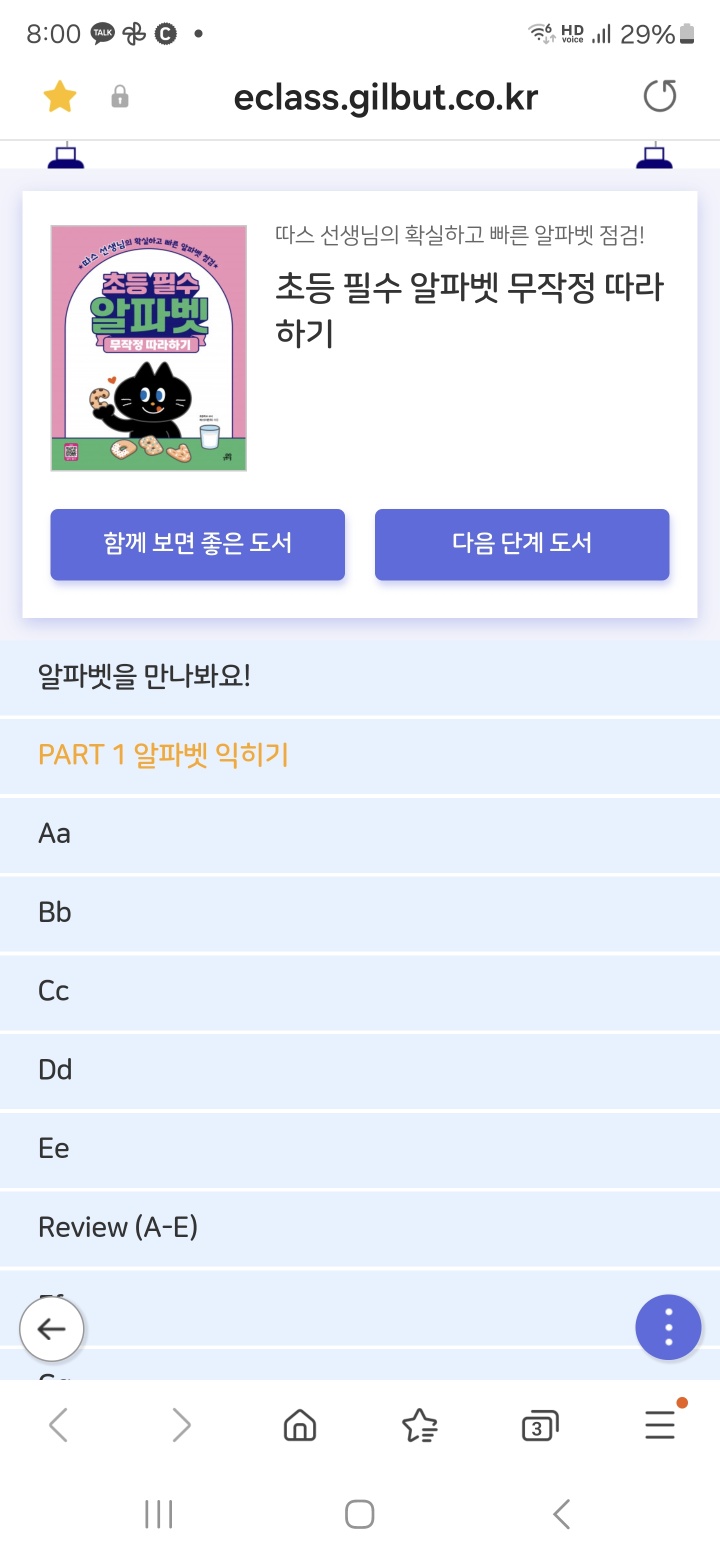View the three open tabs
This screenshot has height=1560, width=720.
539,1425
